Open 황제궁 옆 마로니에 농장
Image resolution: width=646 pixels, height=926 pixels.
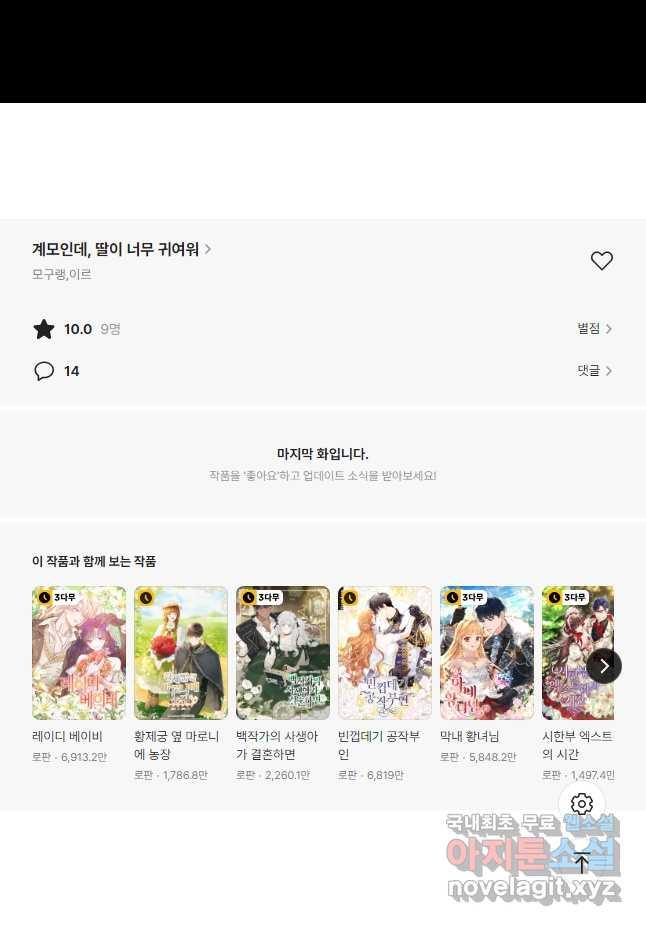[x=181, y=653]
